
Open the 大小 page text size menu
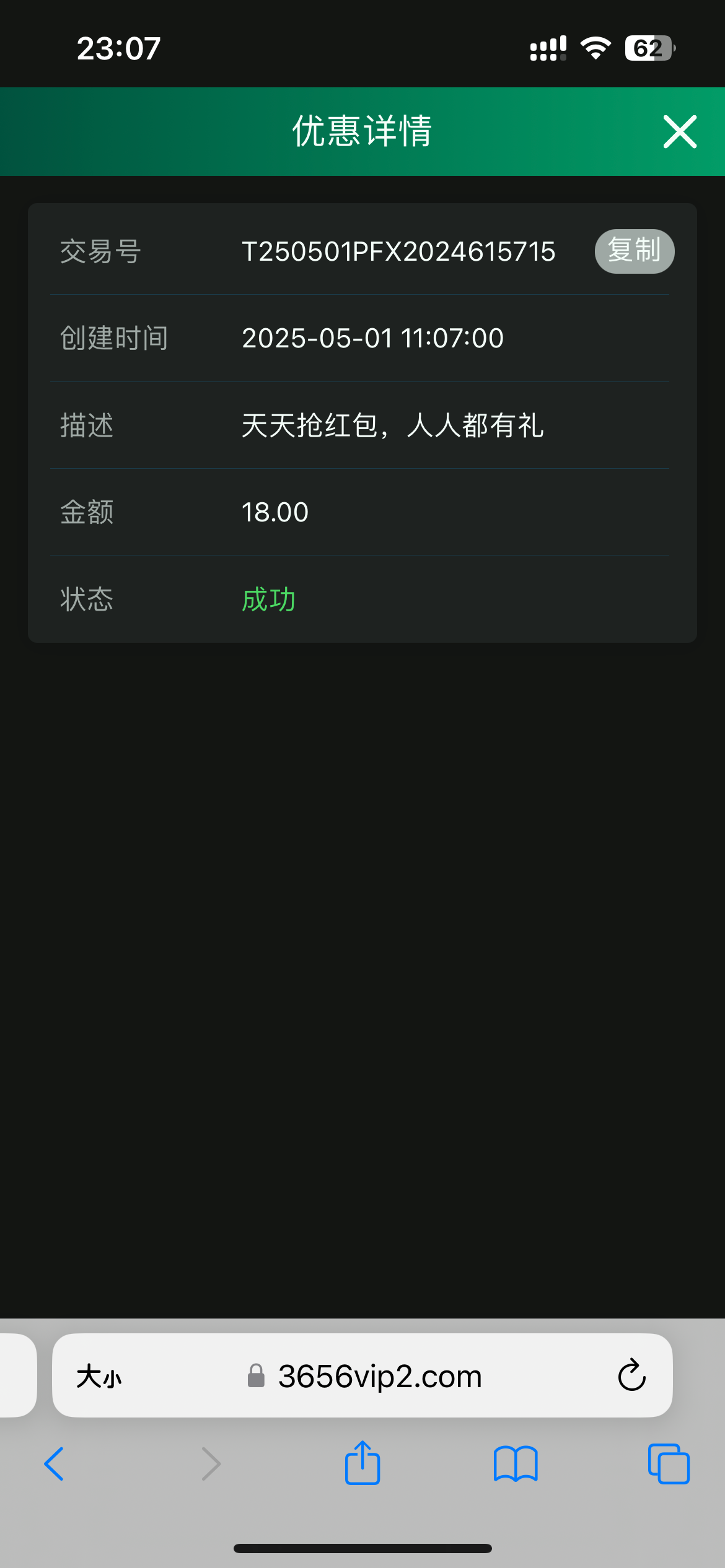point(99,1377)
